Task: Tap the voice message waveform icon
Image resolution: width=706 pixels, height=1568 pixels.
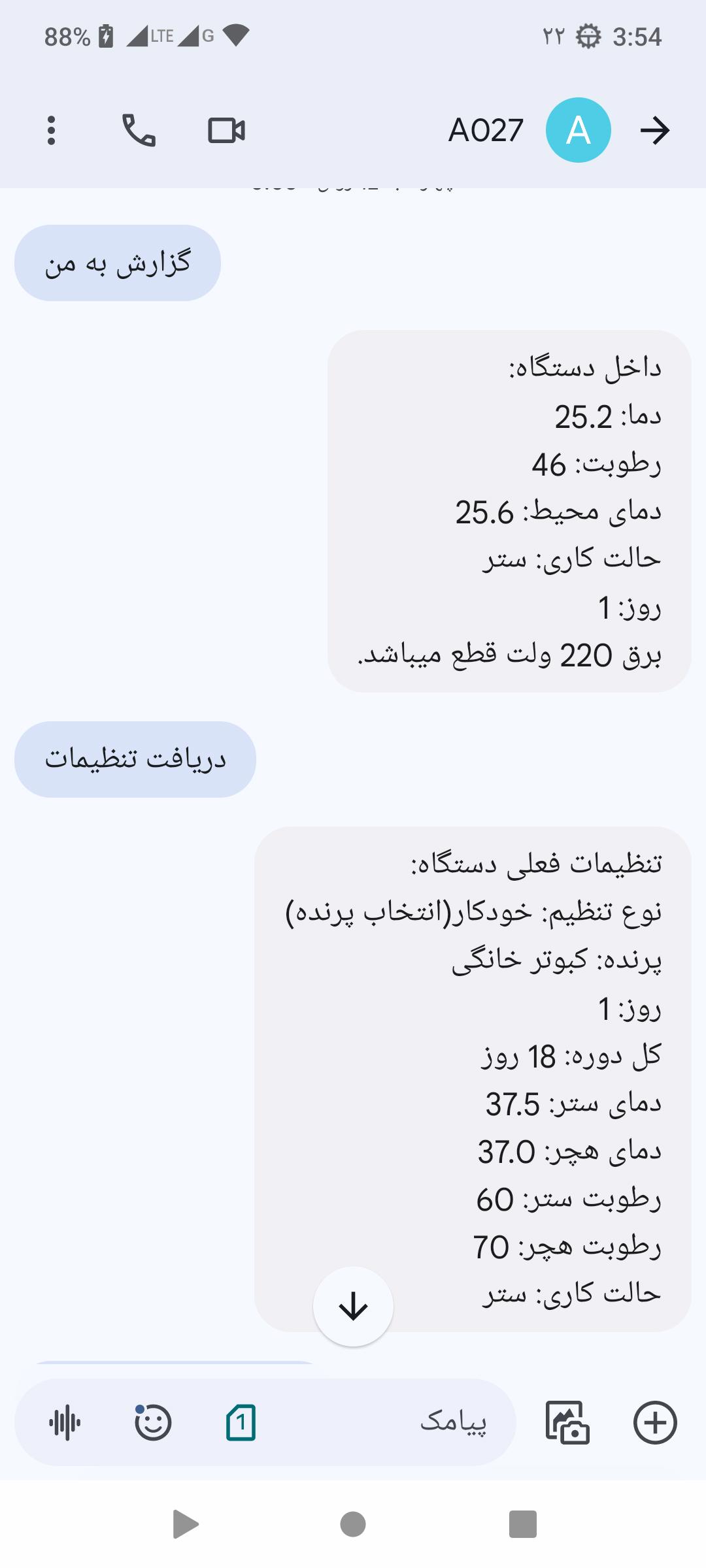Action: tap(65, 1423)
